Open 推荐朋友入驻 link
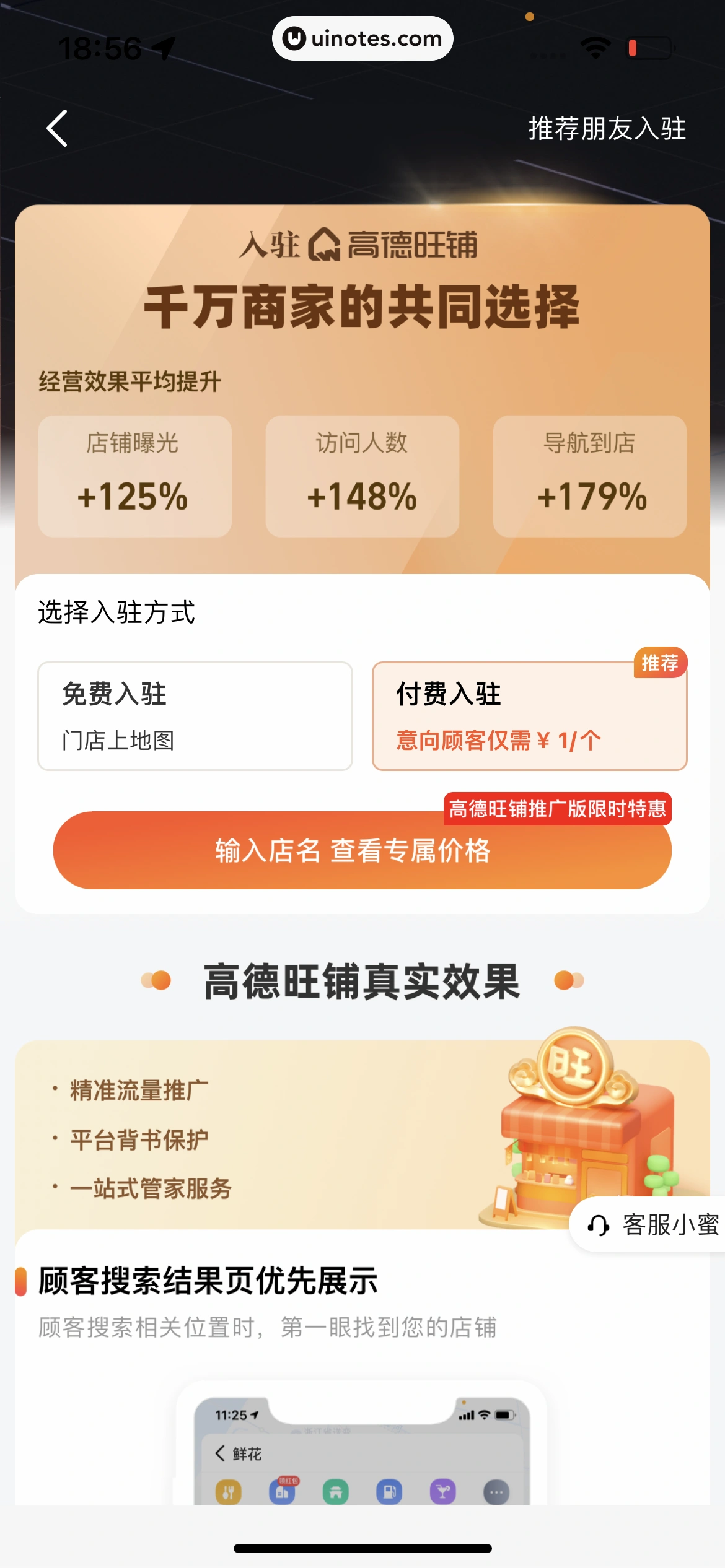This screenshot has width=725, height=1568. coord(607,129)
